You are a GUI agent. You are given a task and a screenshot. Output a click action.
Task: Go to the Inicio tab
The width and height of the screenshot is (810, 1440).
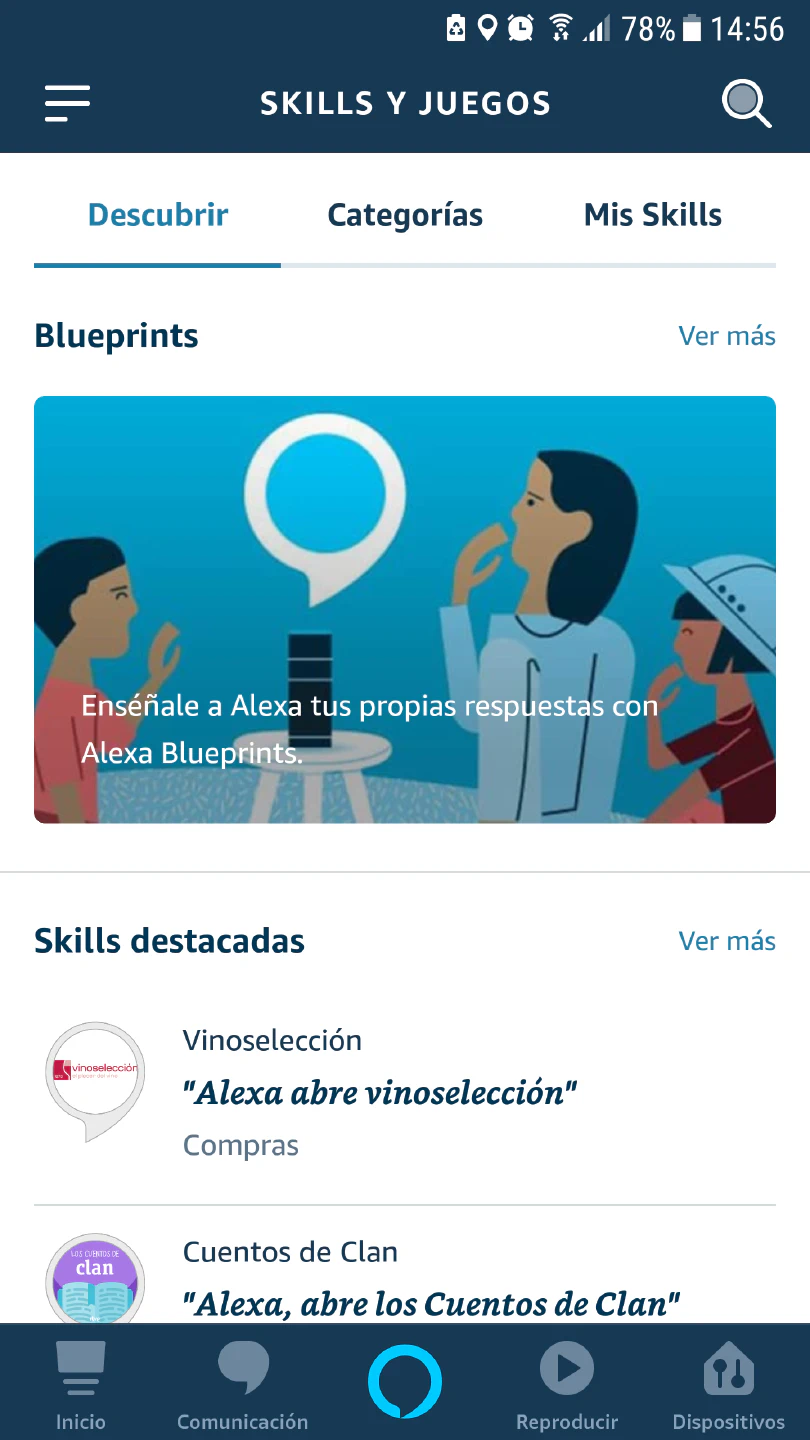(x=80, y=1385)
